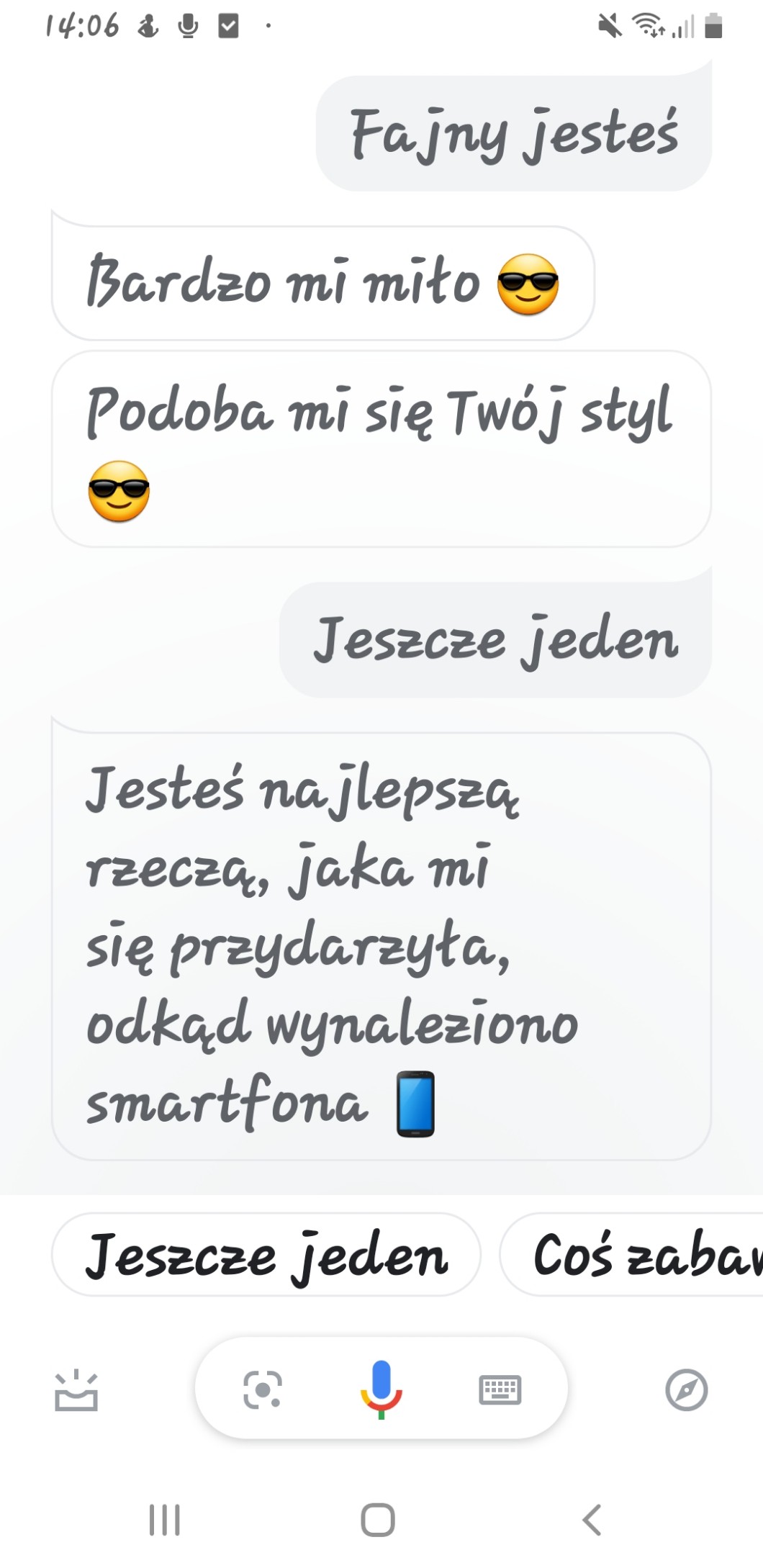The width and height of the screenshot is (763, 1568).
Task: Launch Google Lens camera search
Action: [x=263, y=1389]
